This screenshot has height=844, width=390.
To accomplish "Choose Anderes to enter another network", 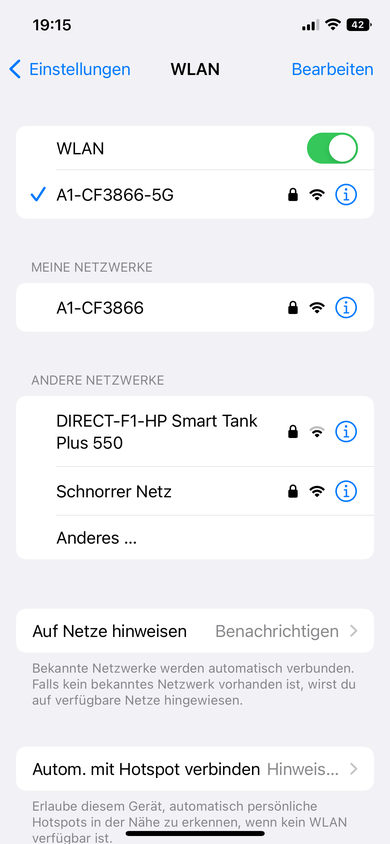I will [195, 537].
